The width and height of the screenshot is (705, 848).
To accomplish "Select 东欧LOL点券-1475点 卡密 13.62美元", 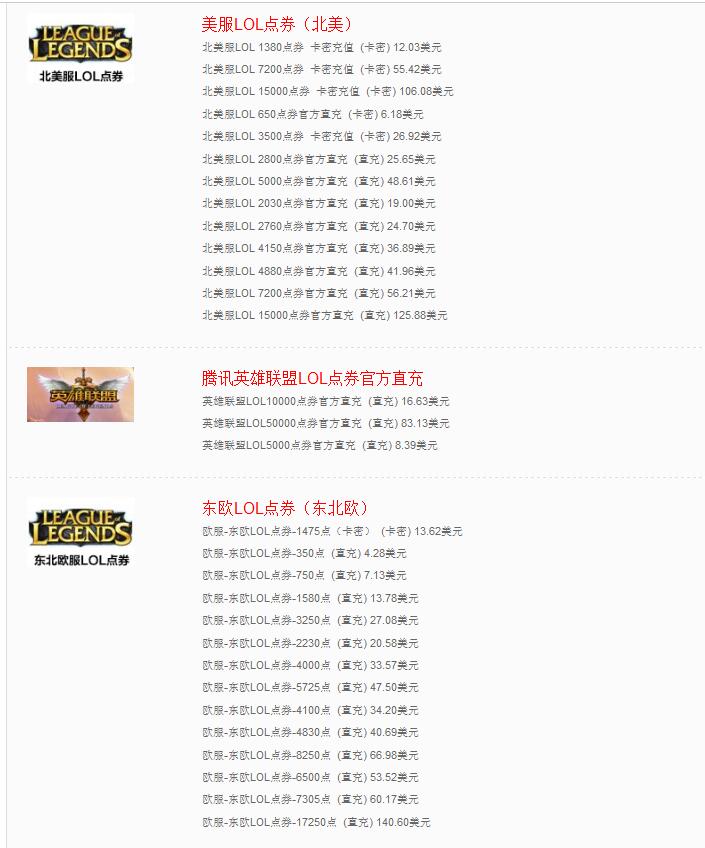I will click(332, 531).
